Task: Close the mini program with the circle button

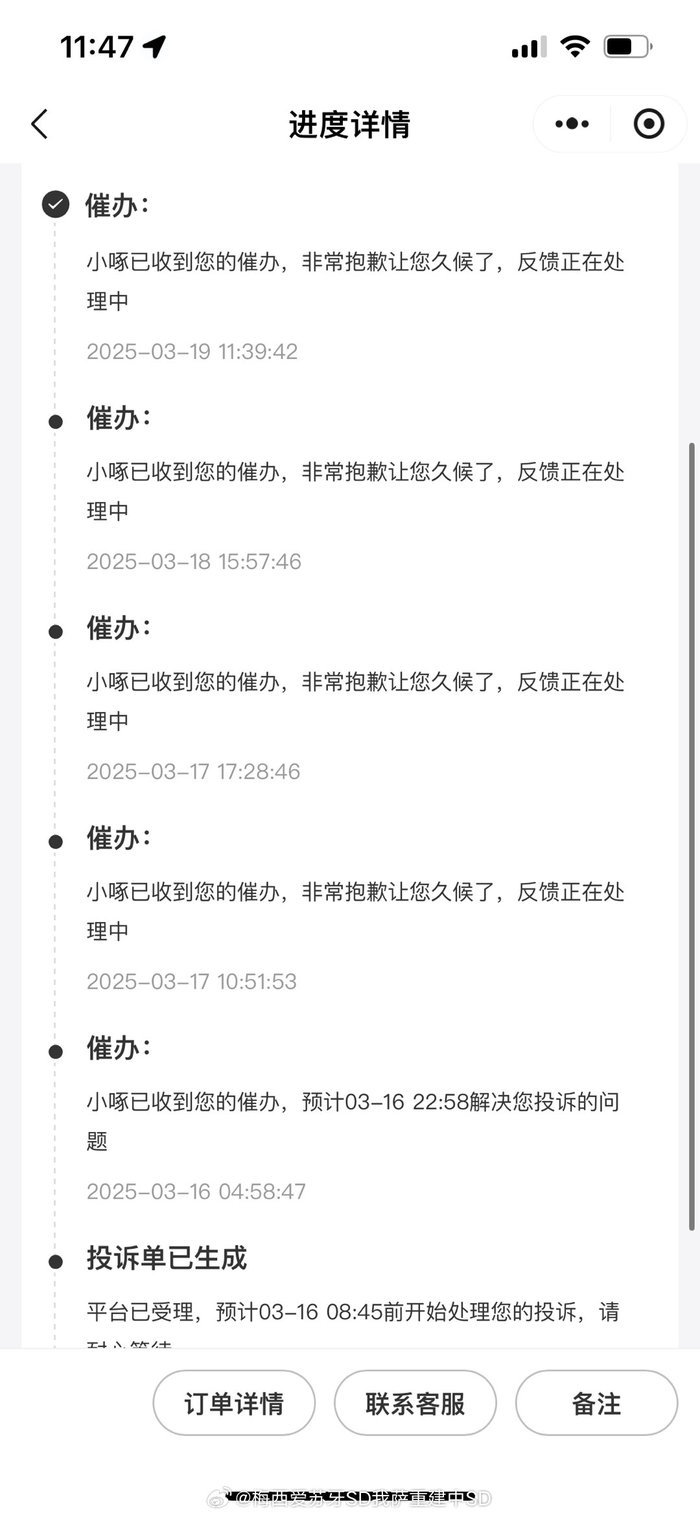Action: pos(649,124)
